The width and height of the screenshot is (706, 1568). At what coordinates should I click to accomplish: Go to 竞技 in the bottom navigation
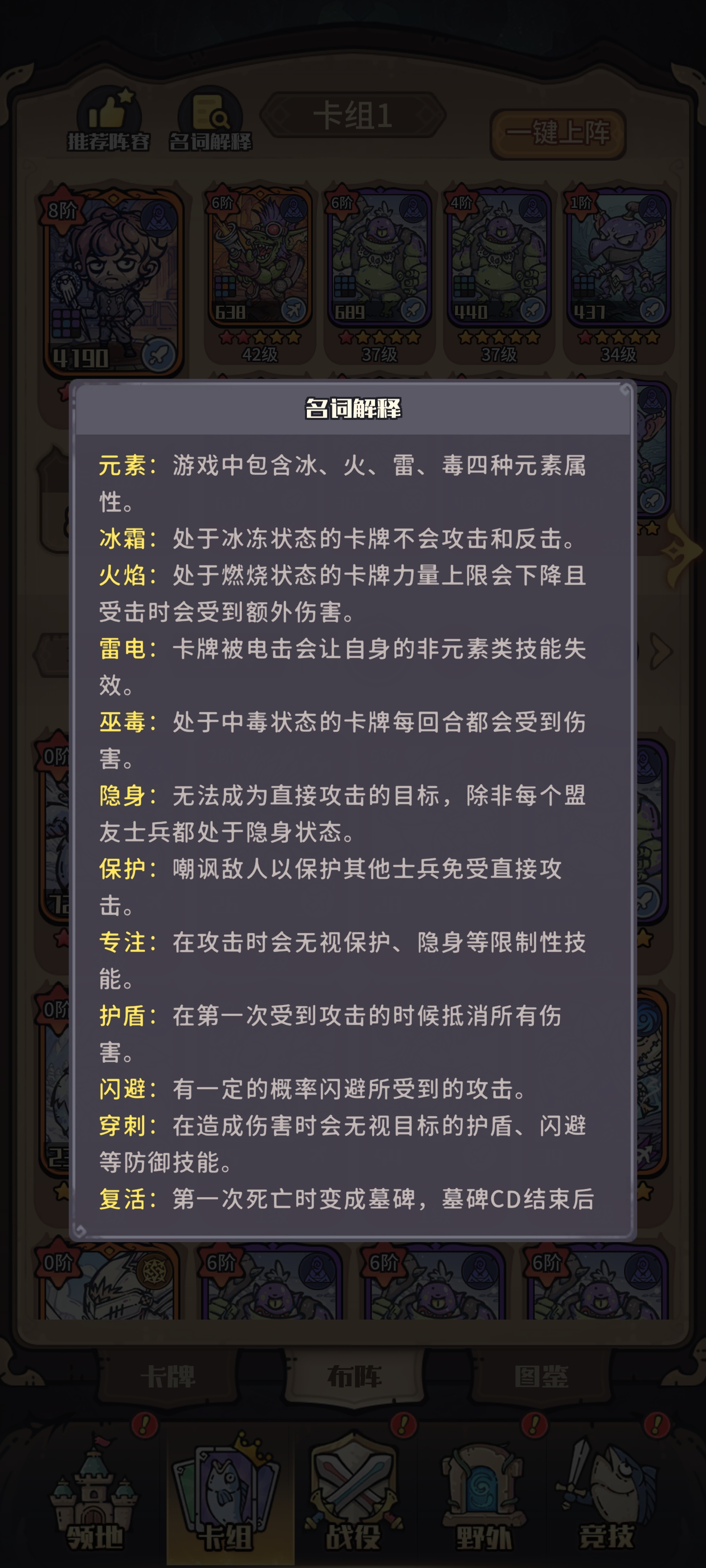pyautogui.click(x=606, y=1497)
